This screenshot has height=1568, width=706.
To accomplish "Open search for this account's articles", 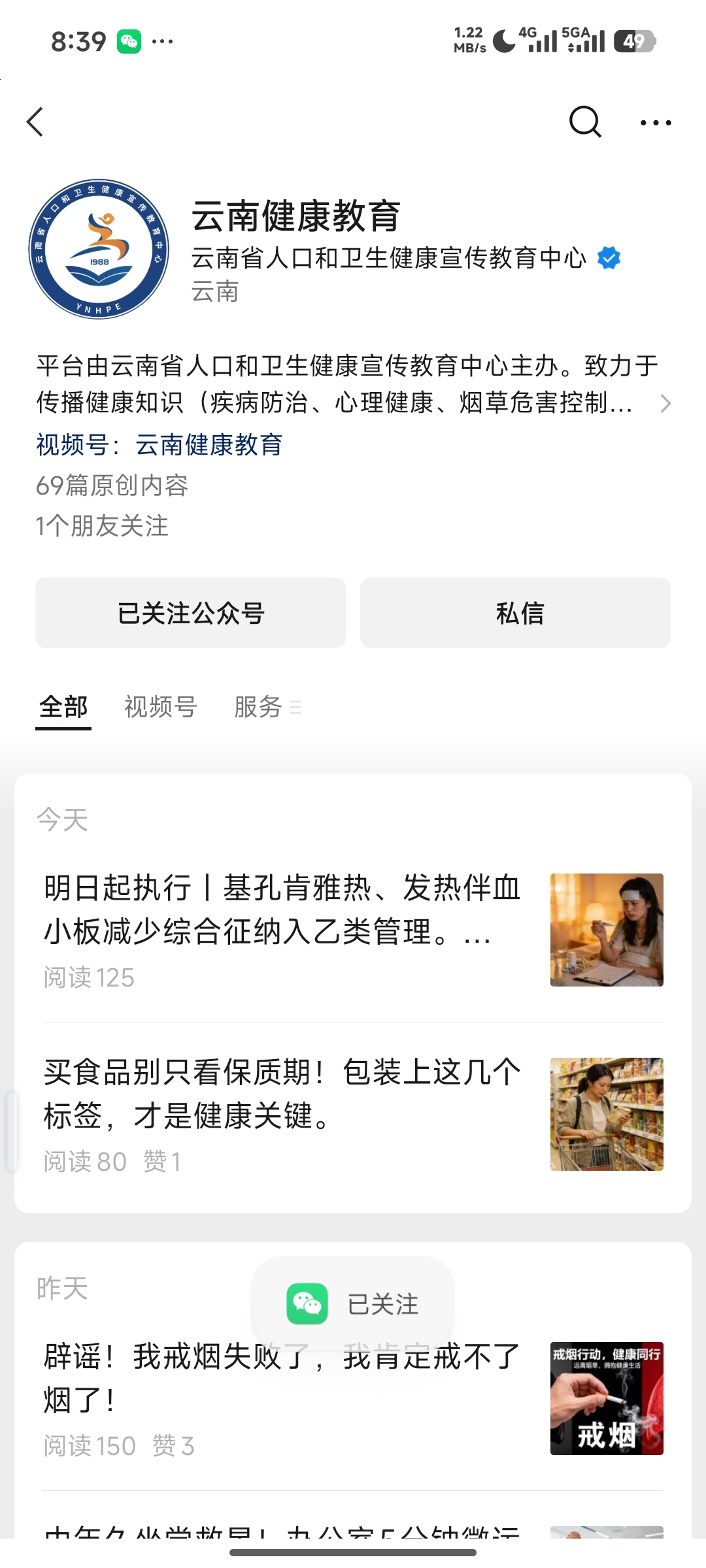I will pyautogui.click(x=585, y=122).
